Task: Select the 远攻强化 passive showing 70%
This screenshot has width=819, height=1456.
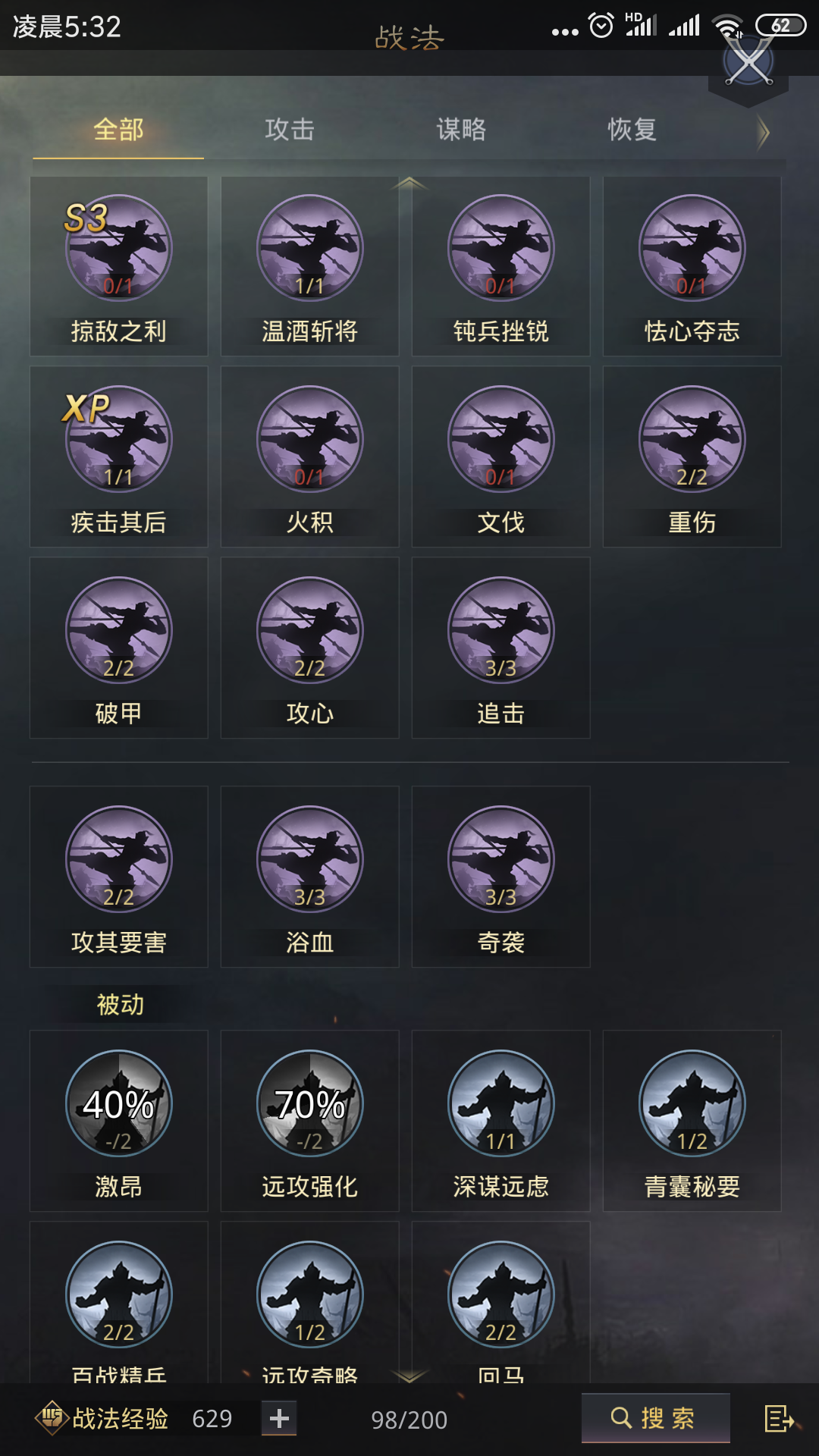Action: click(309, 1105)
